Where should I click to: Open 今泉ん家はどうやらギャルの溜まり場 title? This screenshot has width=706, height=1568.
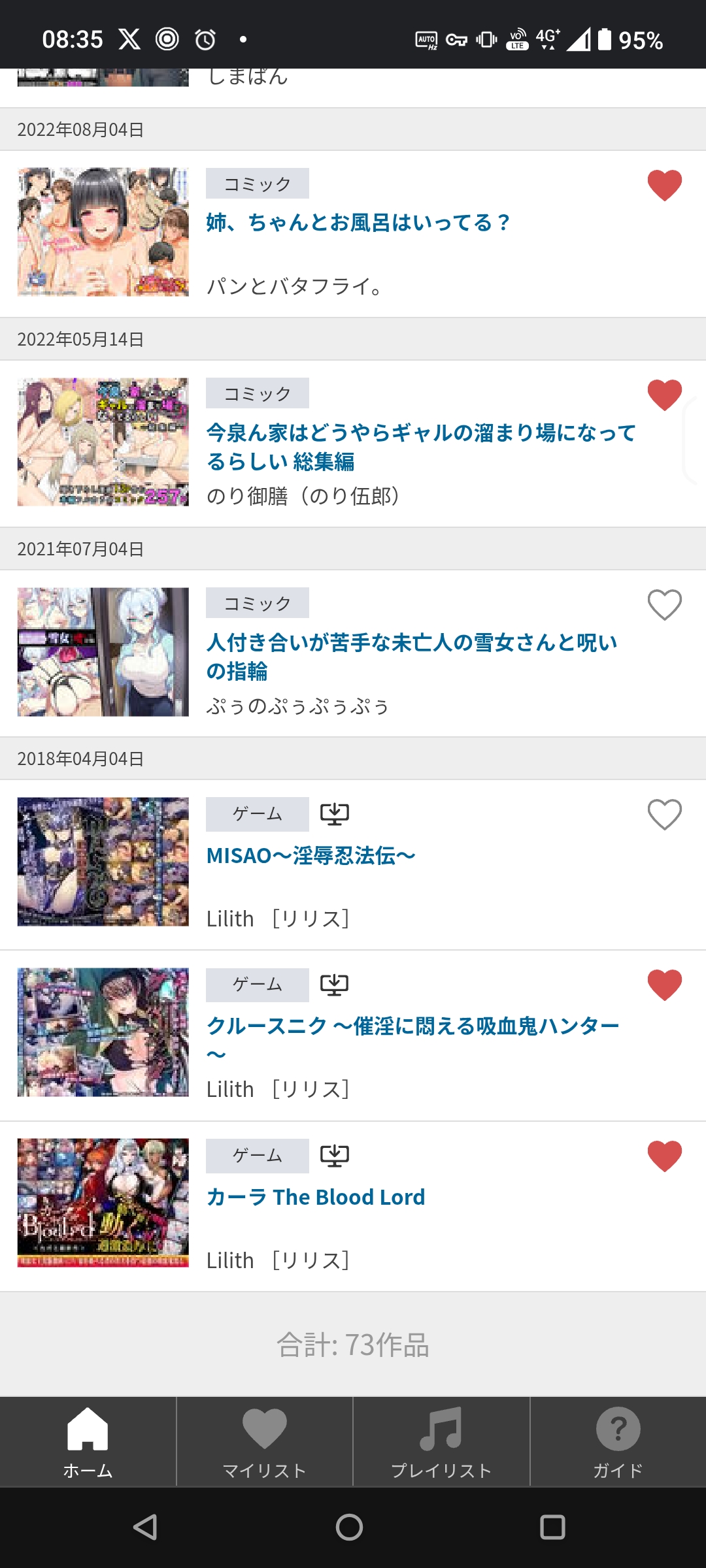(x=420, y=447)
